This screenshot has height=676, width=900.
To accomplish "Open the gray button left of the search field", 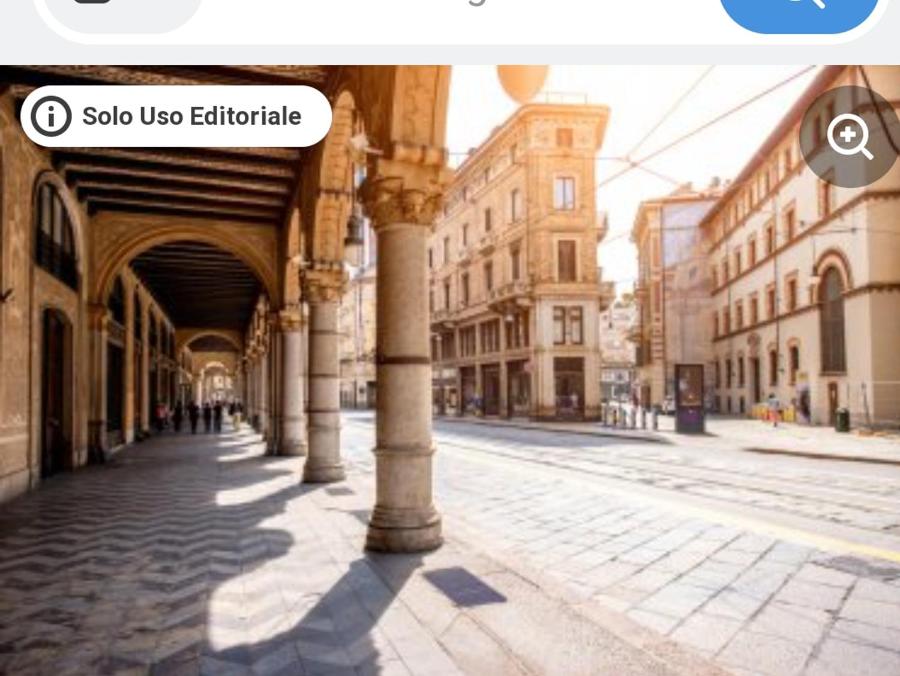I will (122, 10).
